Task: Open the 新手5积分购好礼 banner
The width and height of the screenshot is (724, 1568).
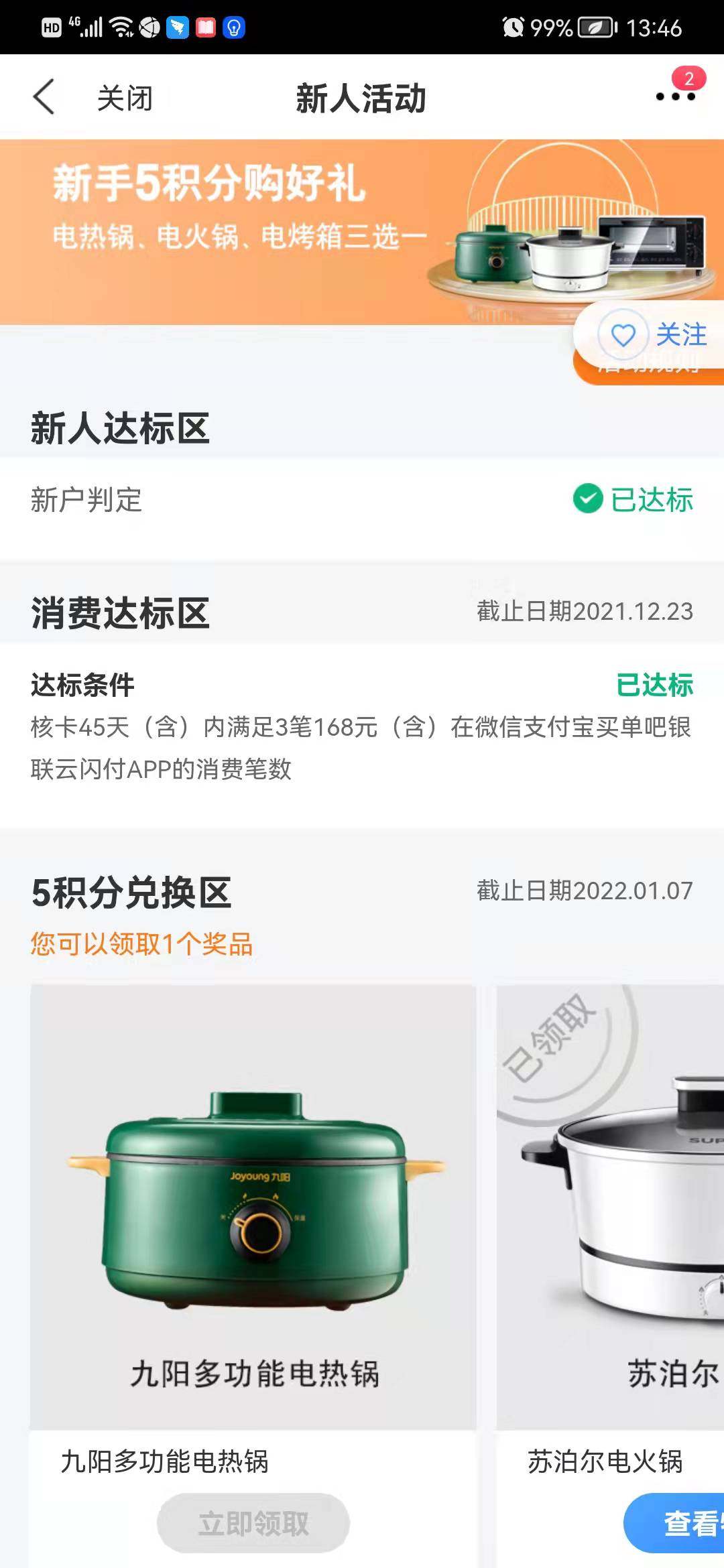Action: point(362,232)
